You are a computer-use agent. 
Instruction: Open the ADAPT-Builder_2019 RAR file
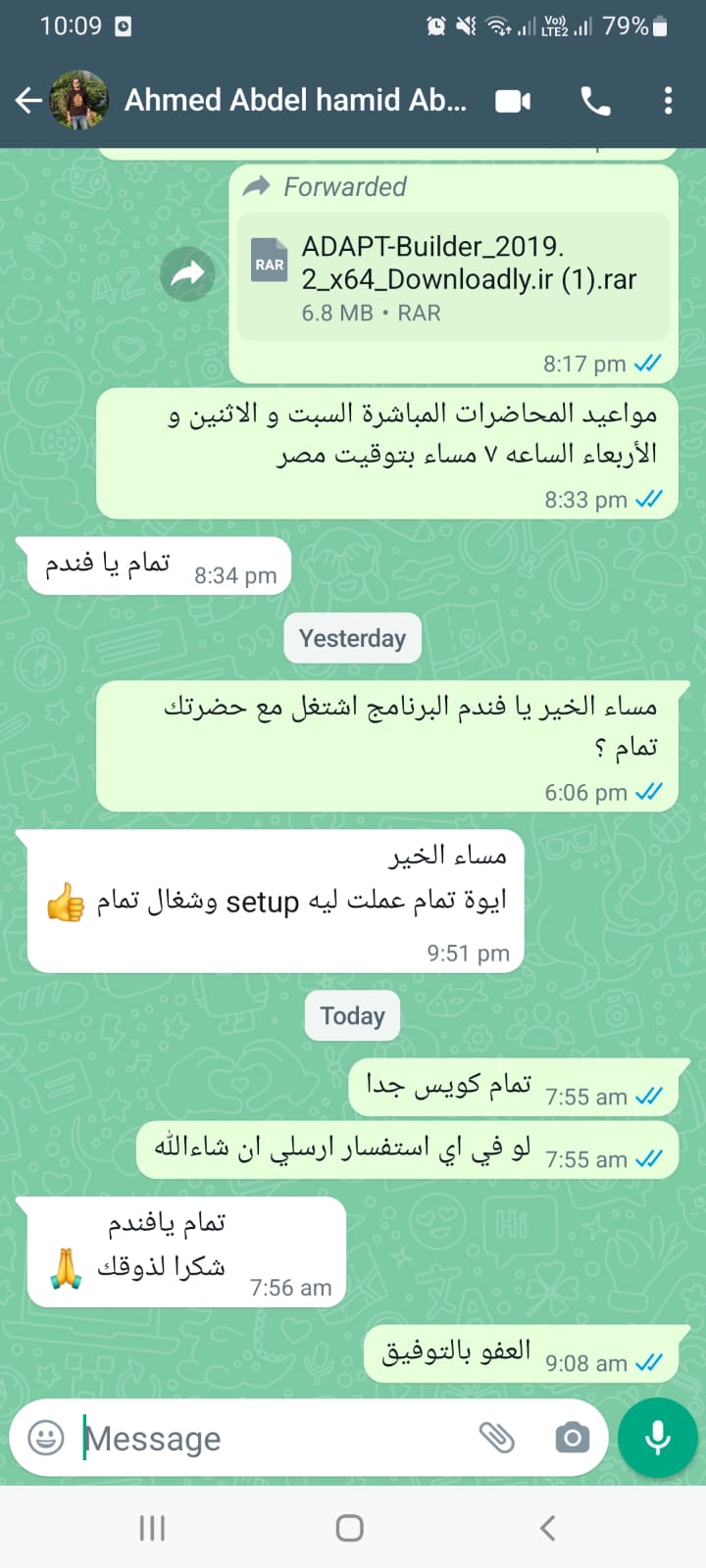(454, 277)
